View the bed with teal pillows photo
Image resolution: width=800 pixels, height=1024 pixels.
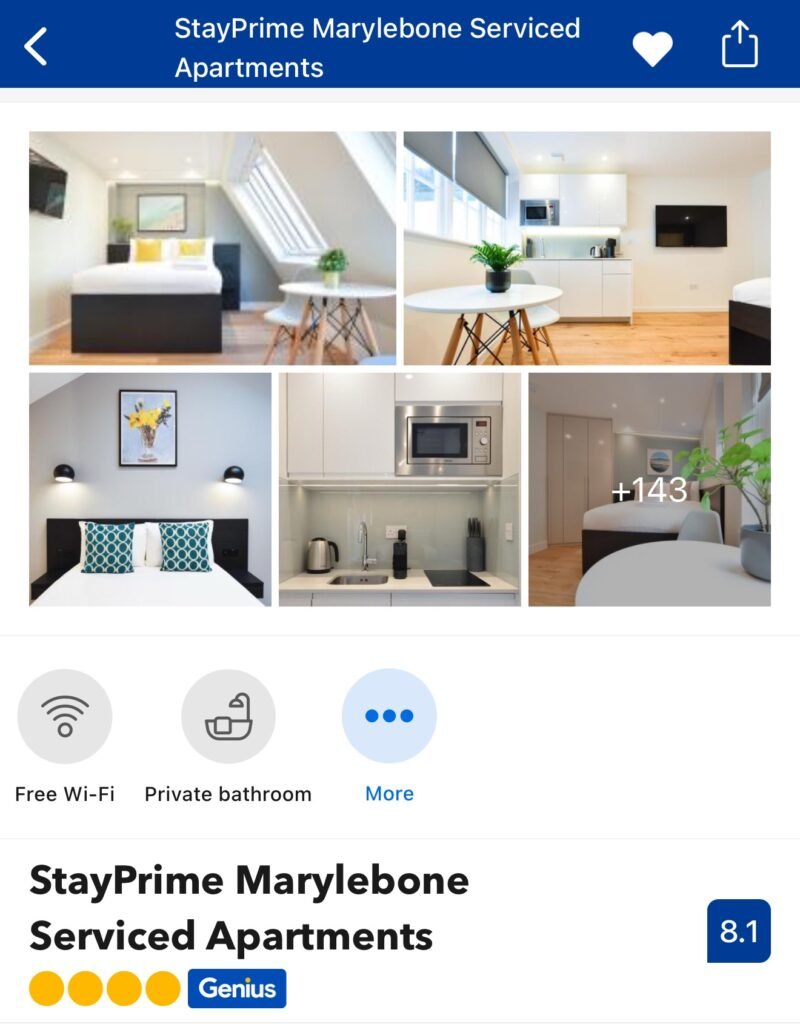click(150, 489)
